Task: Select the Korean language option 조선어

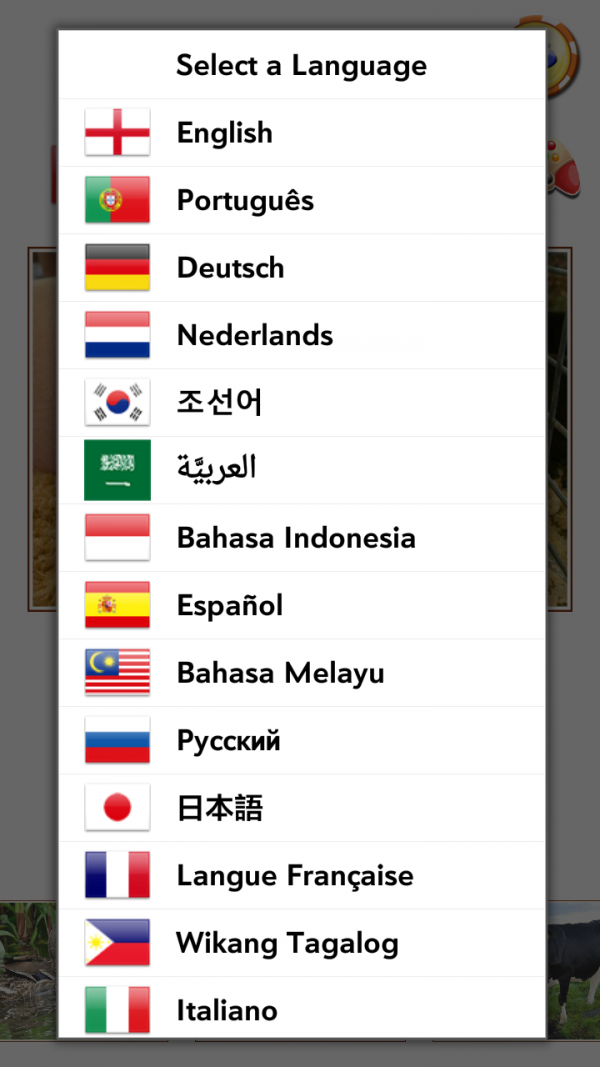Action: click(300, 402)
